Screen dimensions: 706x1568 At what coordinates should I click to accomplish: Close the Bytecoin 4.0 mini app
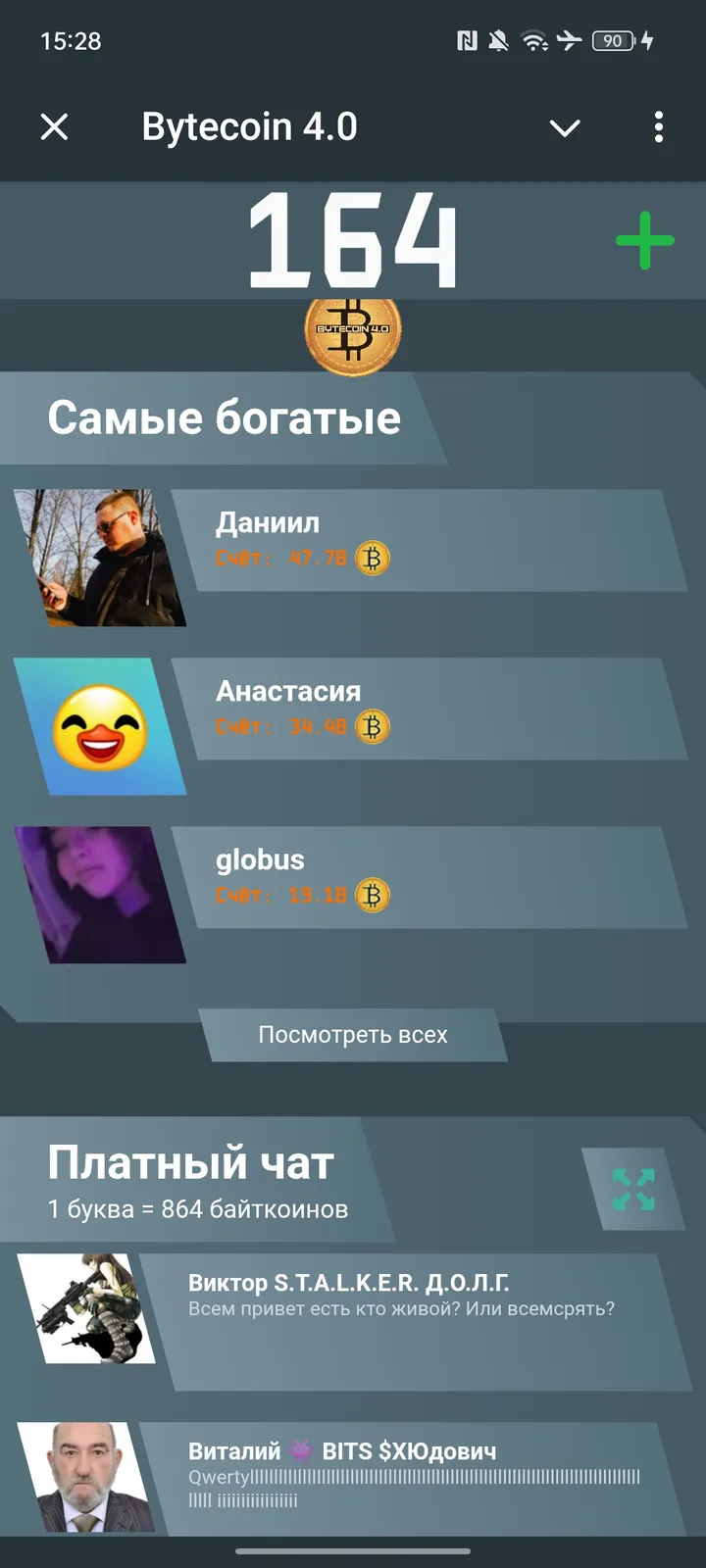[55, 127]
